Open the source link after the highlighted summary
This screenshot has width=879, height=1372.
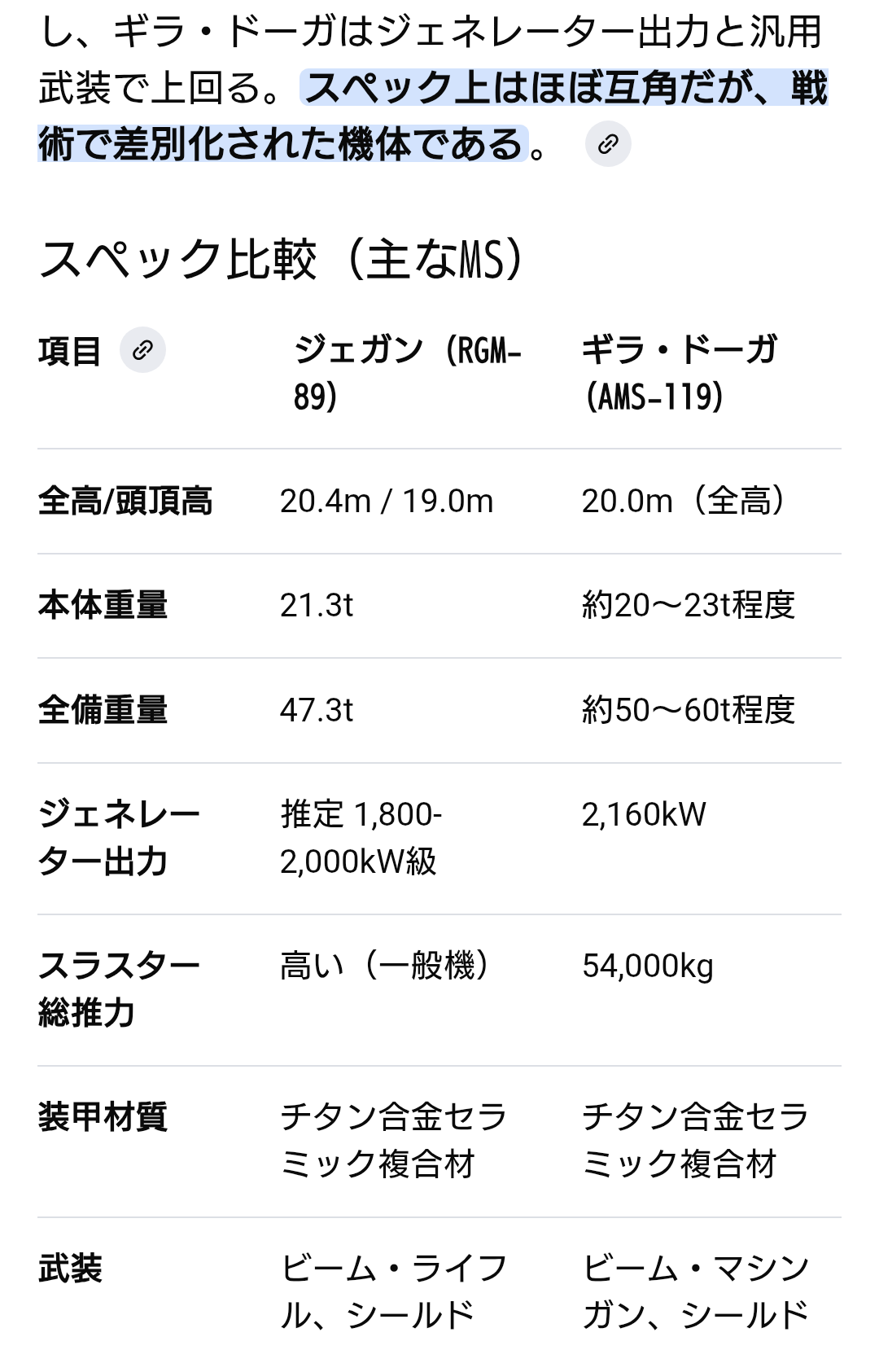pos(608,144)
